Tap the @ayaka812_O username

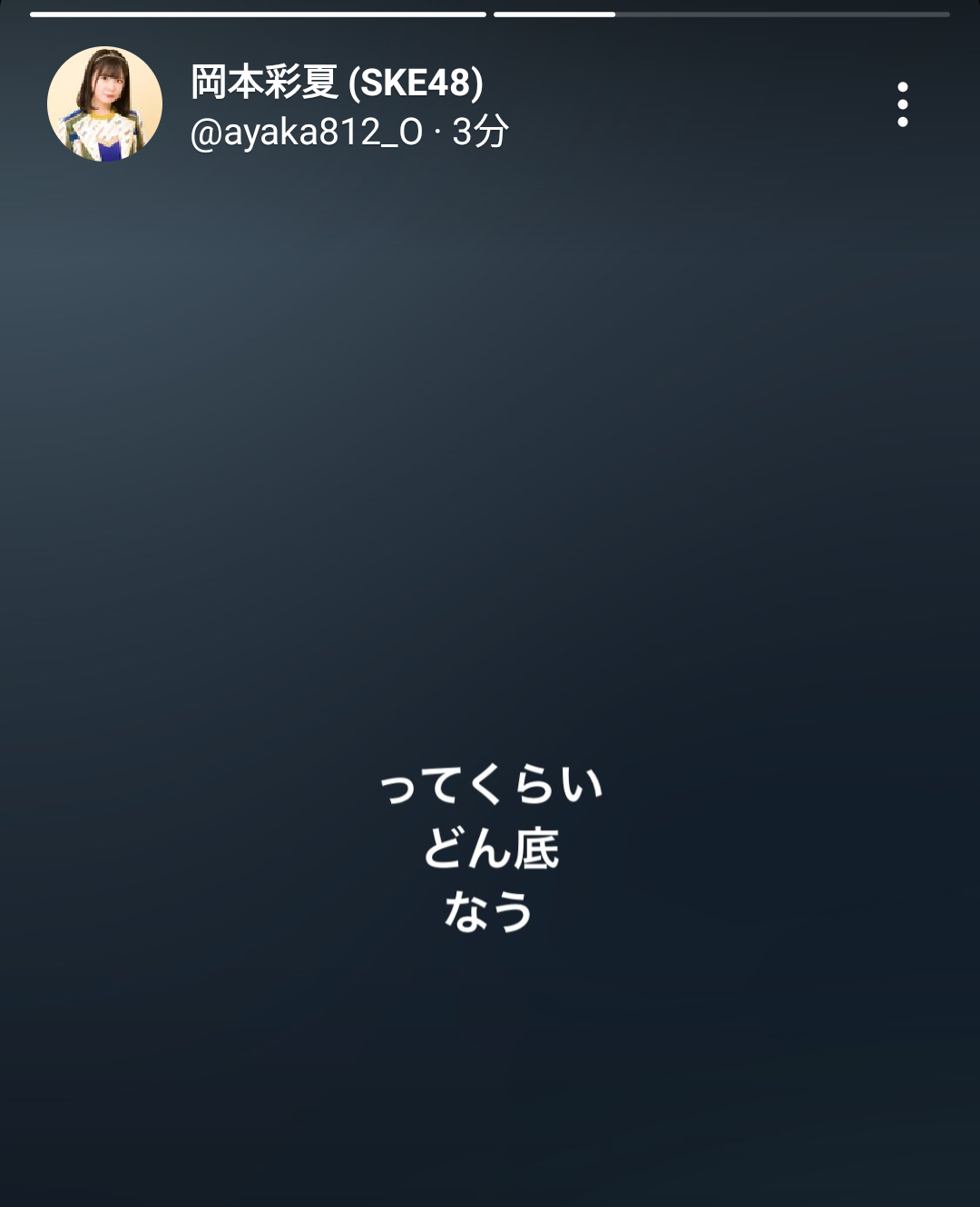click(307, 132)
